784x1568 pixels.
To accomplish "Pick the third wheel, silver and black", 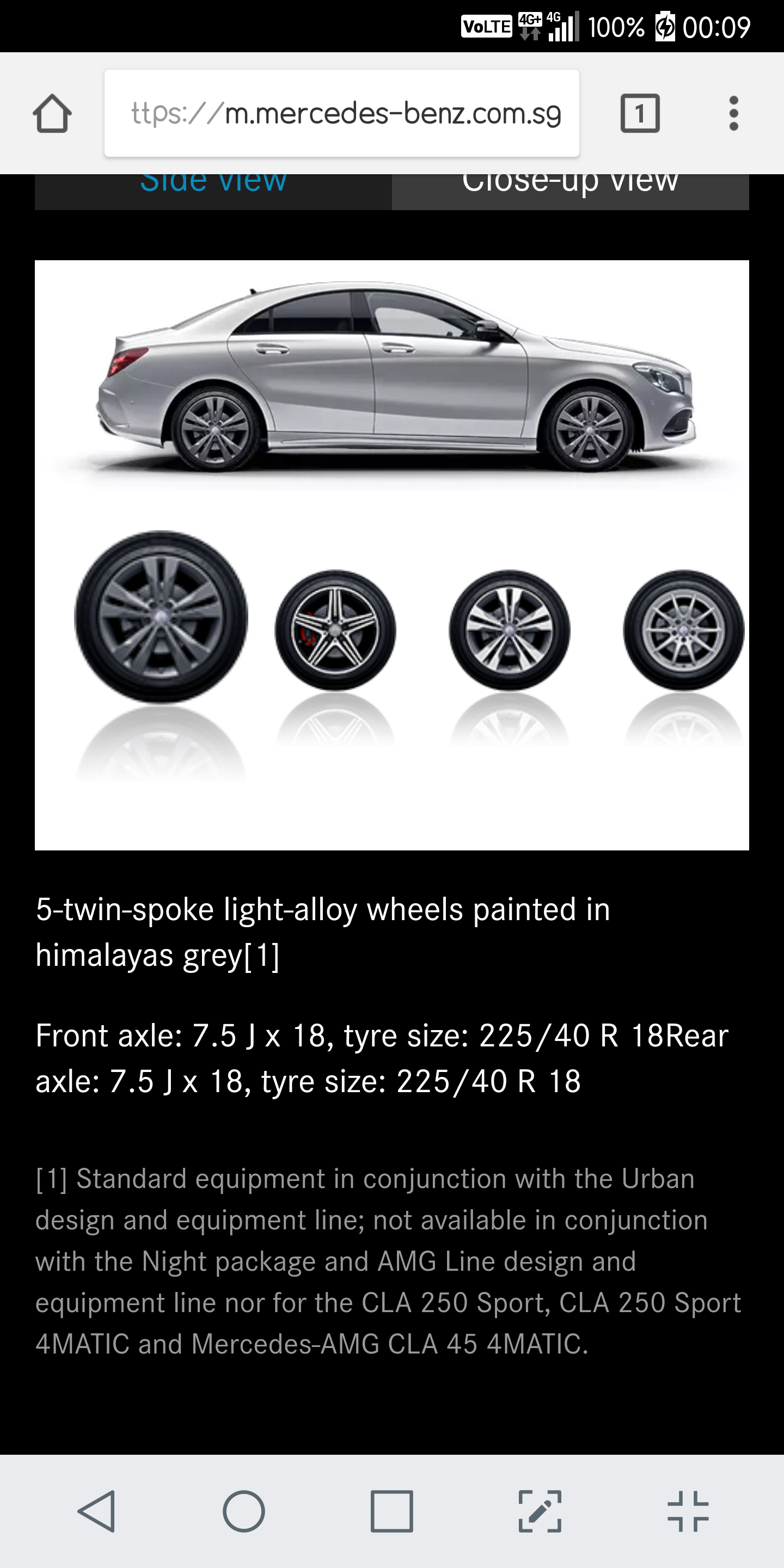I will click(510, 629).
